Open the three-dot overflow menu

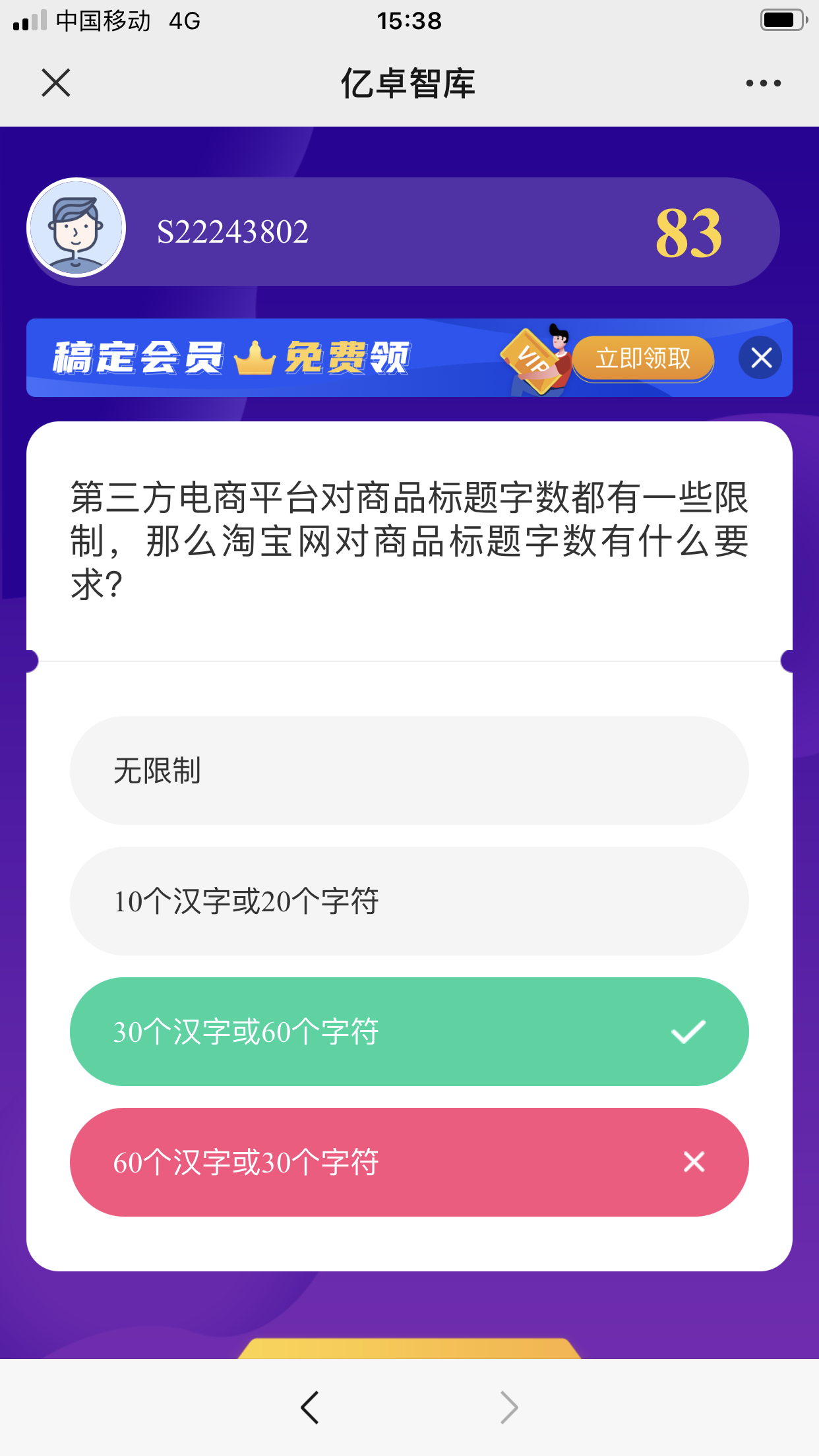[763, 83]
